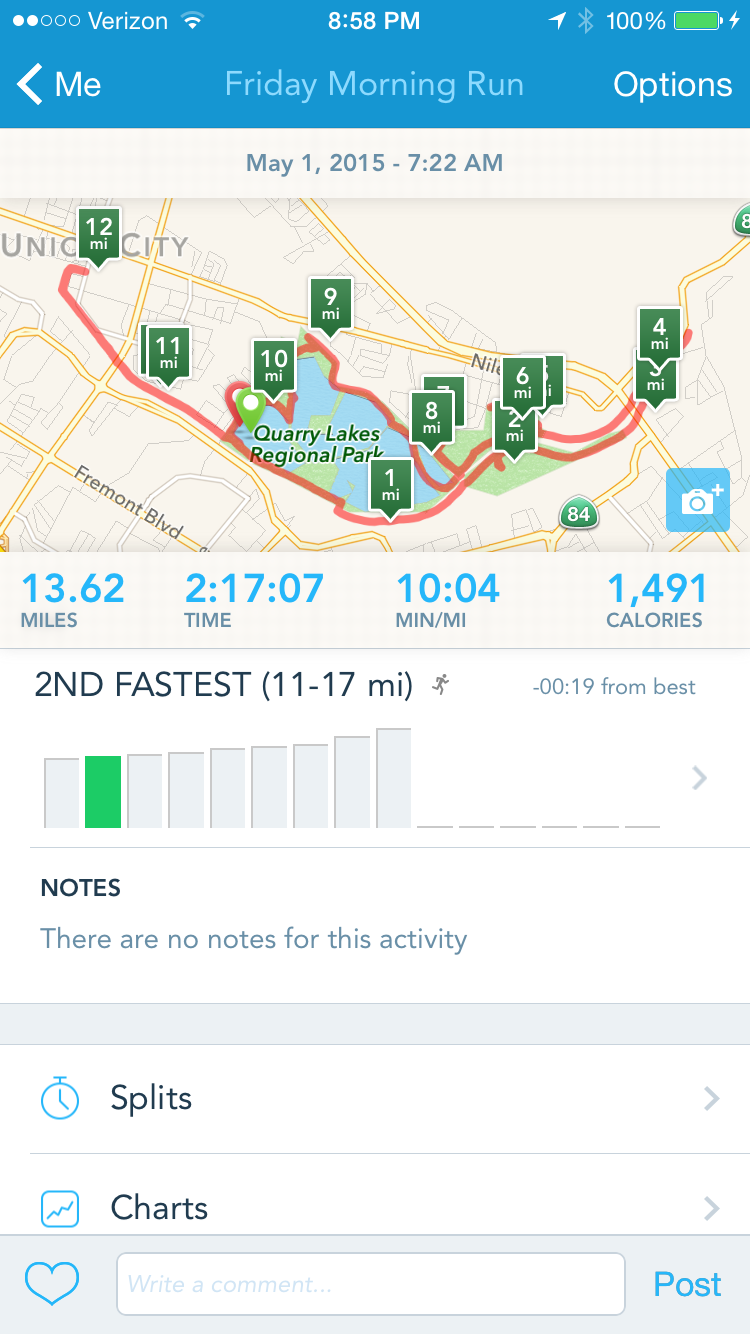Like this activity with the heart
The image size is (750, 1334).
pyautogui.click(x=52, y=1283)
